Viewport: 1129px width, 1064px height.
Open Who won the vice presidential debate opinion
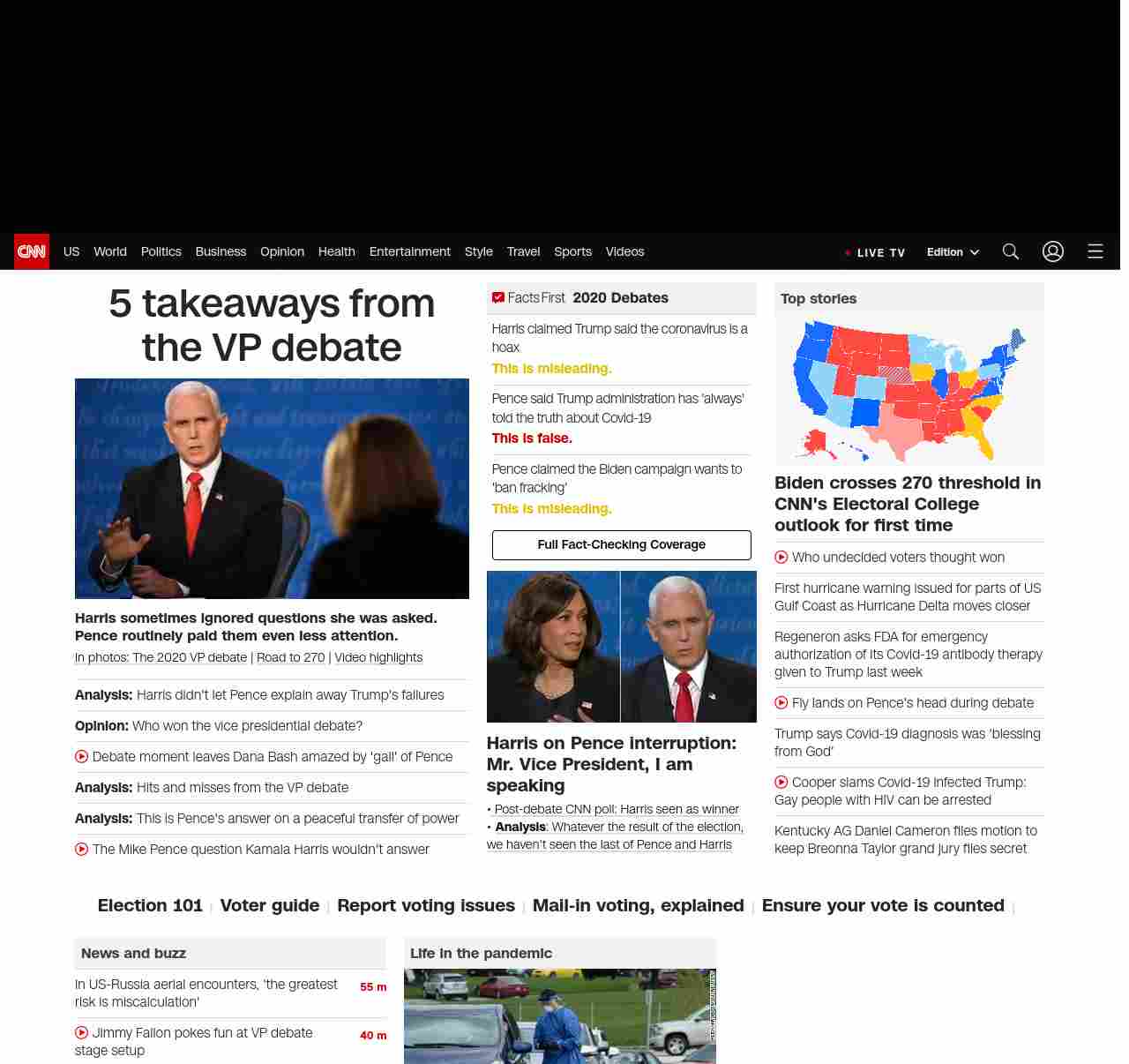pyautogui.click(x=247, y=725)
